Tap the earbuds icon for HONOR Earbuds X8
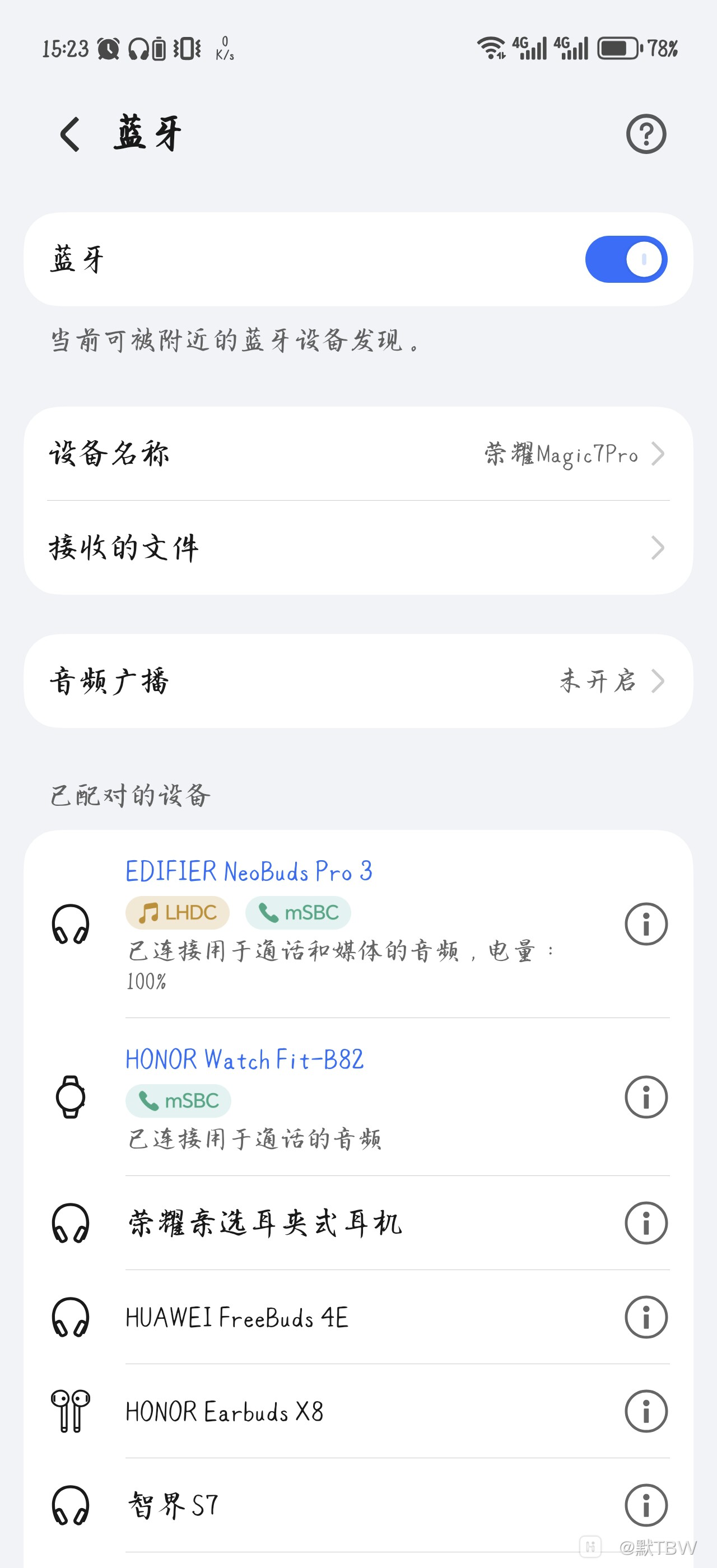717x1568 pixels. coord(72,1411)
